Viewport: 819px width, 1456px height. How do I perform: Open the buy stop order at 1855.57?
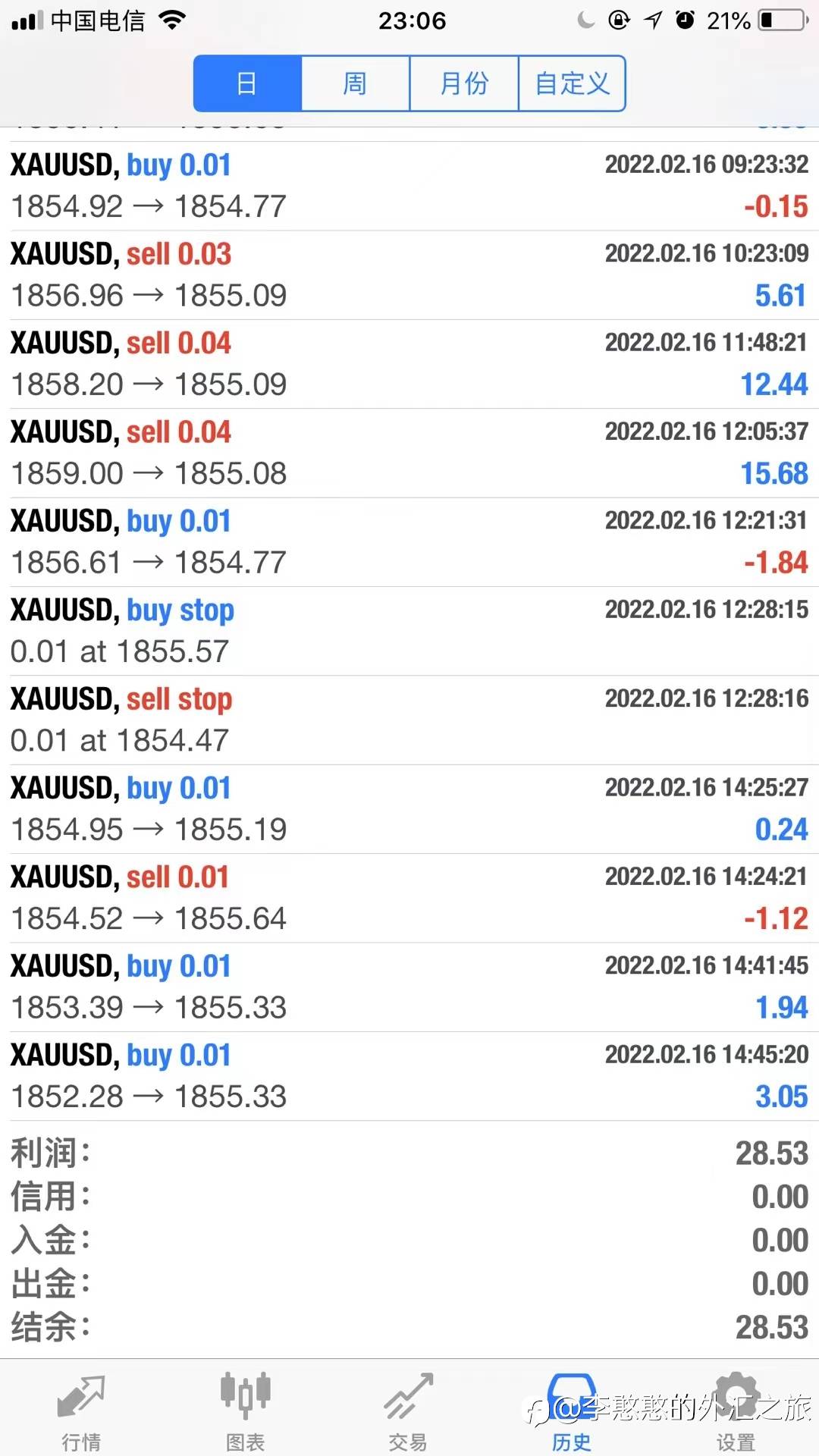click(x=409, y=631)
